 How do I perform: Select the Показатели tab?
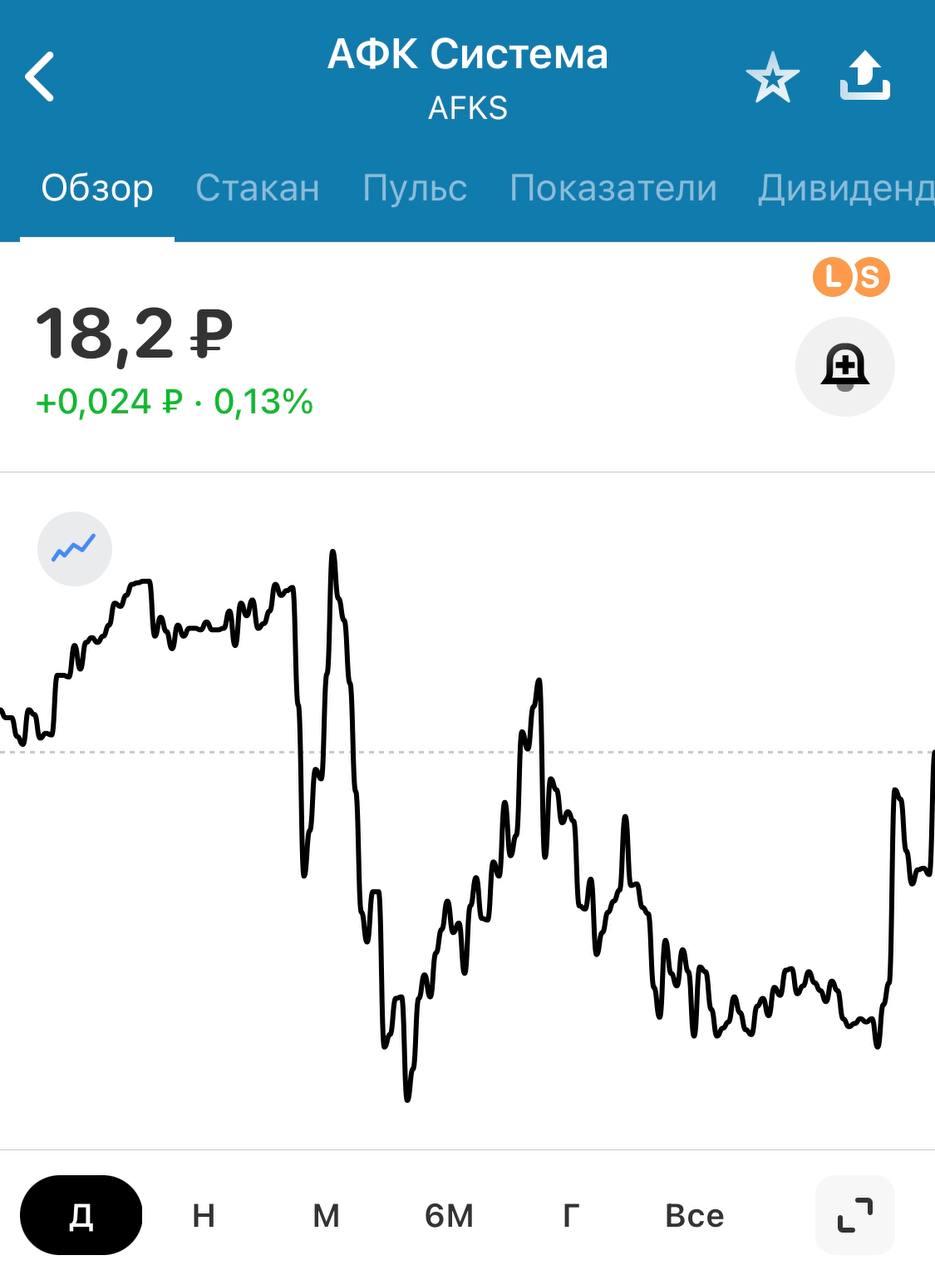click(x=613, y=188)
